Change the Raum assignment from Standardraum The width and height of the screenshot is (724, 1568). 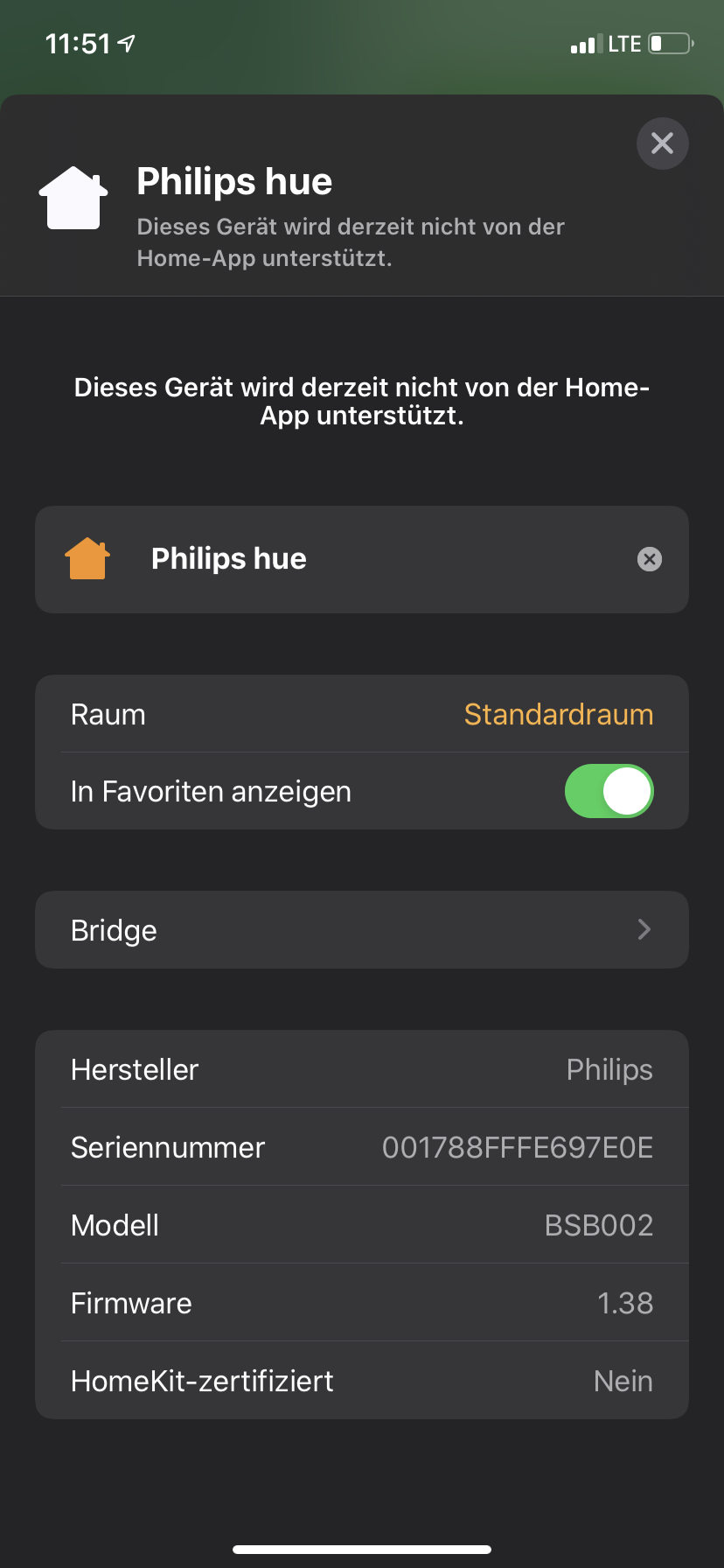[x=558, y=714]
